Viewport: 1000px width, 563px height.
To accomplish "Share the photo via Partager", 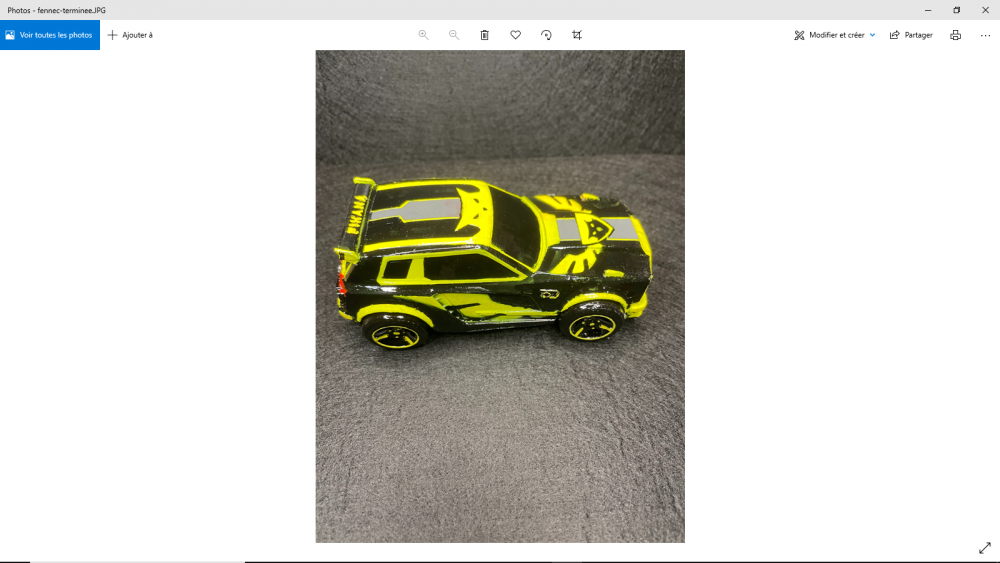I will pyautogui.click(x=911, y=35).
